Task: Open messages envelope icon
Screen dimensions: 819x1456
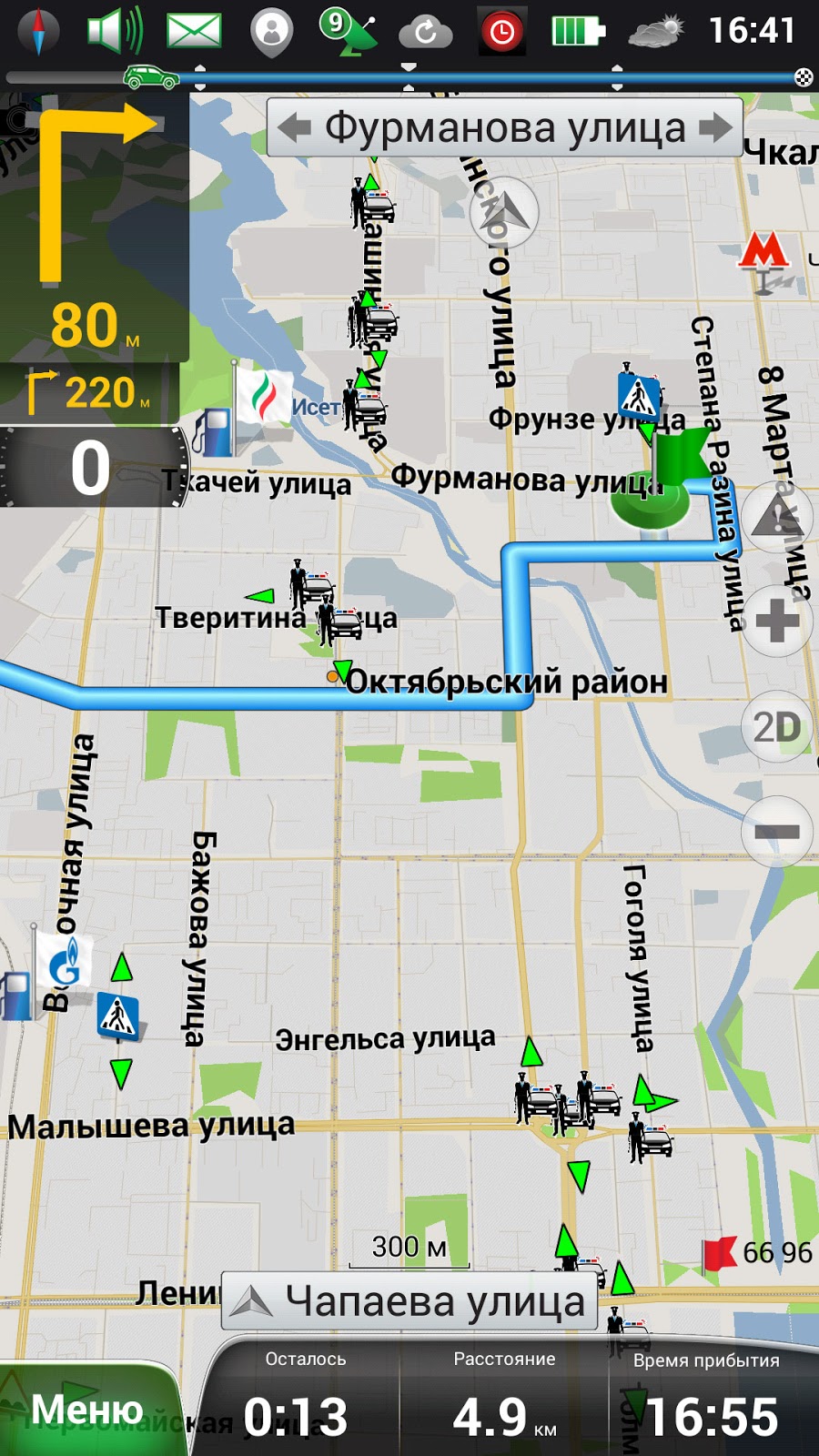Action: (194, 31)
